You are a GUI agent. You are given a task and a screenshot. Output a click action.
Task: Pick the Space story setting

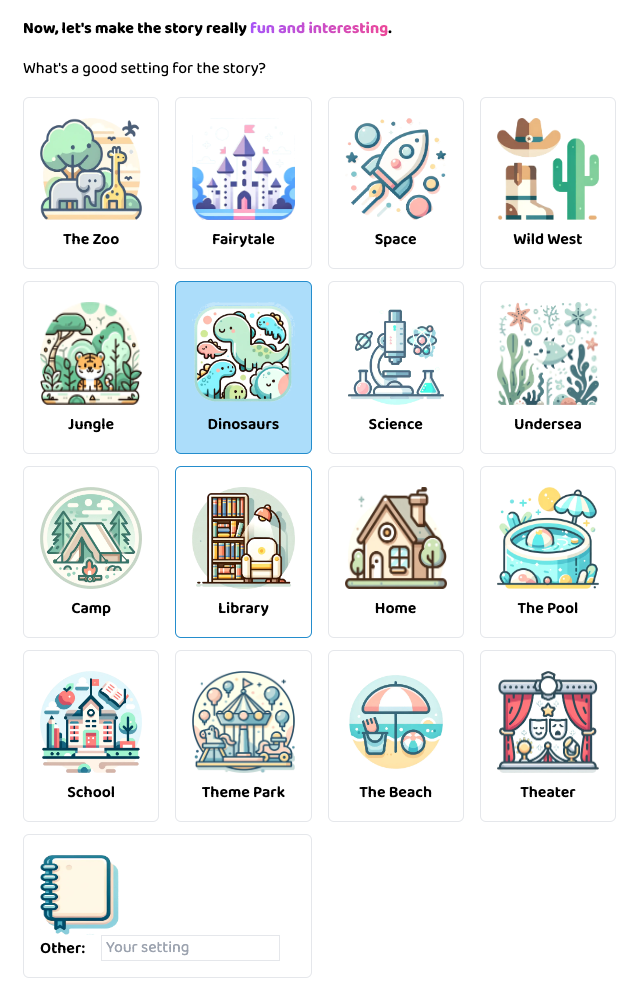click(x=395, y=182)
